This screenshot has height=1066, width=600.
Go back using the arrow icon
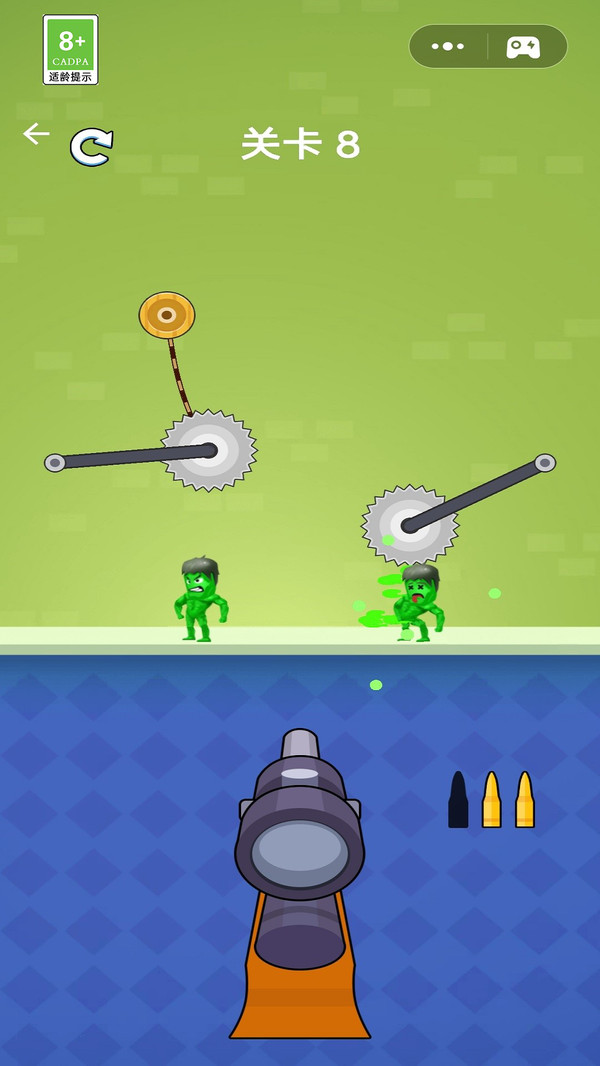36,134
